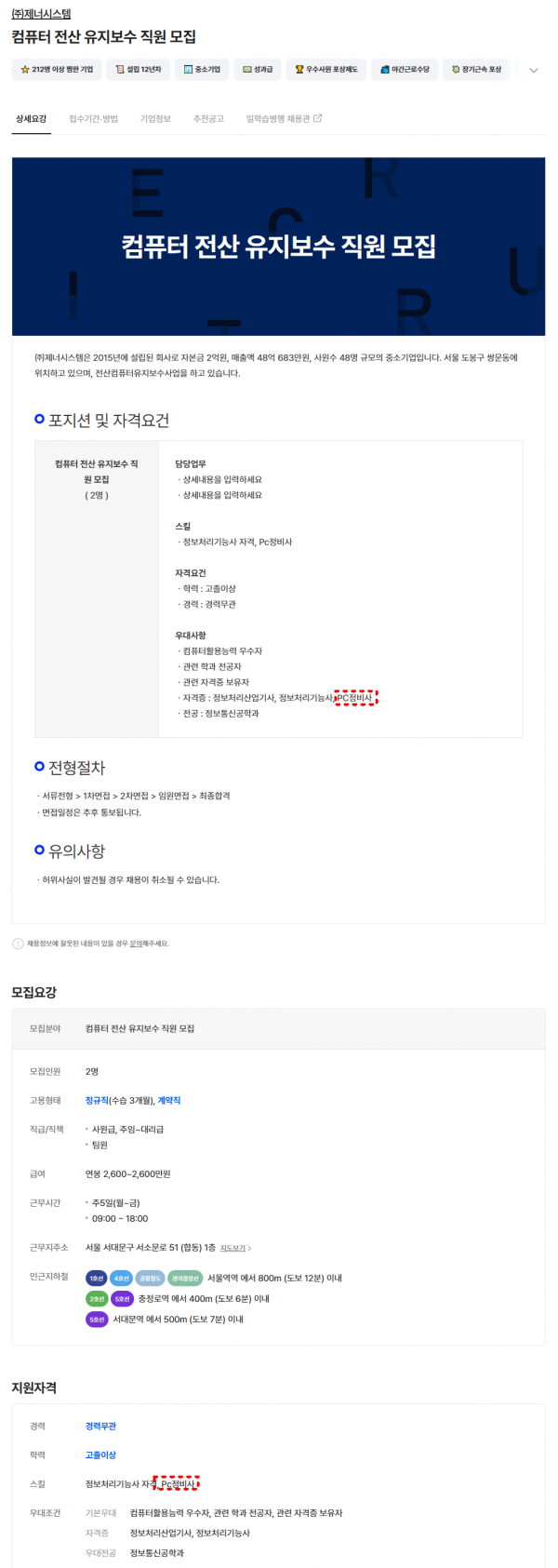Tap the 우수사원 포상제도 chip
This screenshot has width=558, height=1568.
pos(325,70)
